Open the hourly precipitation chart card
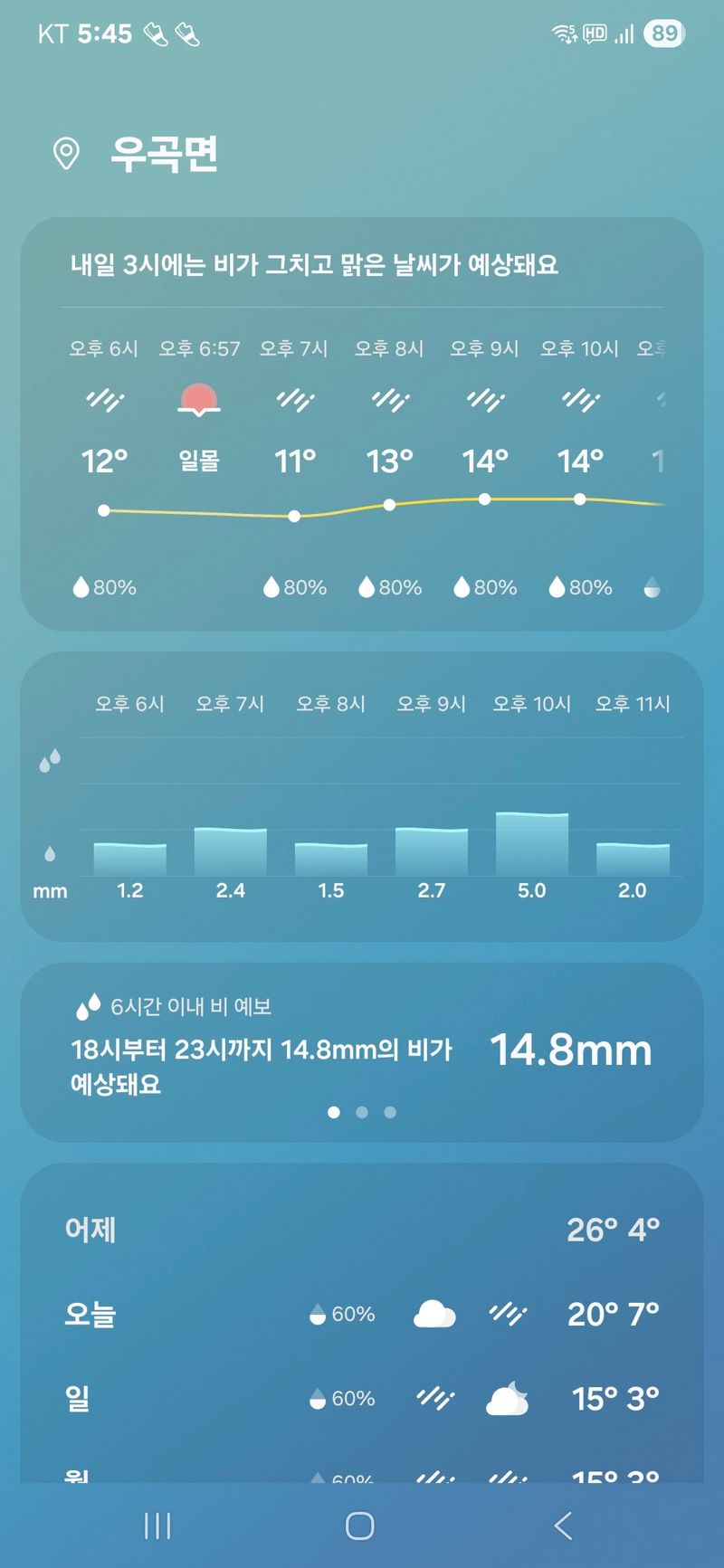 (x=362, y=796)
